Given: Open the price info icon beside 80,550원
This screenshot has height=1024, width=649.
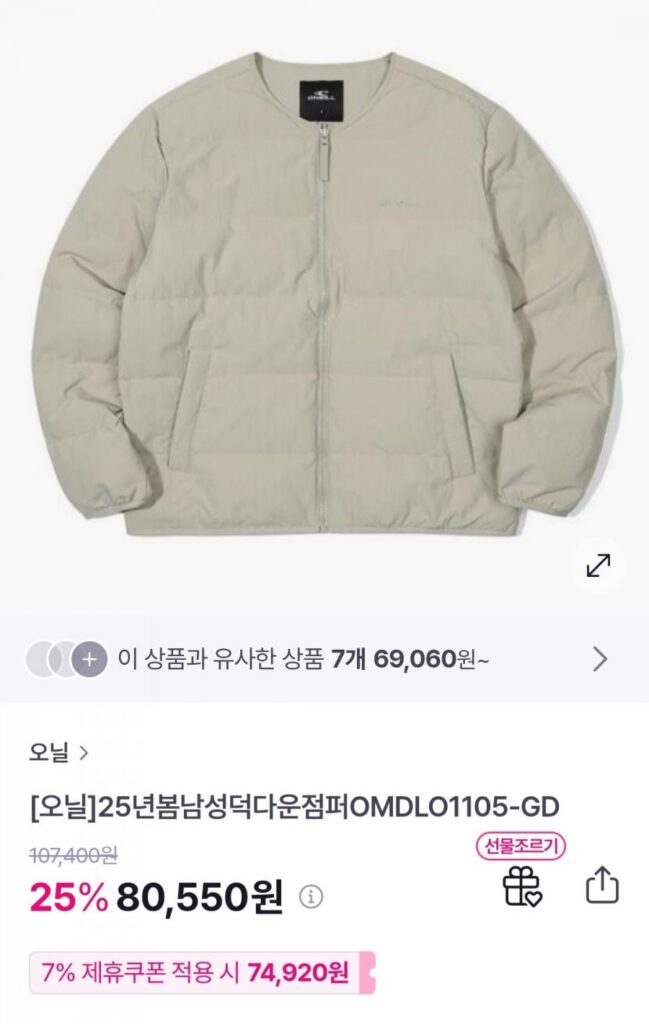Looking at the screenshot, I should tap(313, 895).
